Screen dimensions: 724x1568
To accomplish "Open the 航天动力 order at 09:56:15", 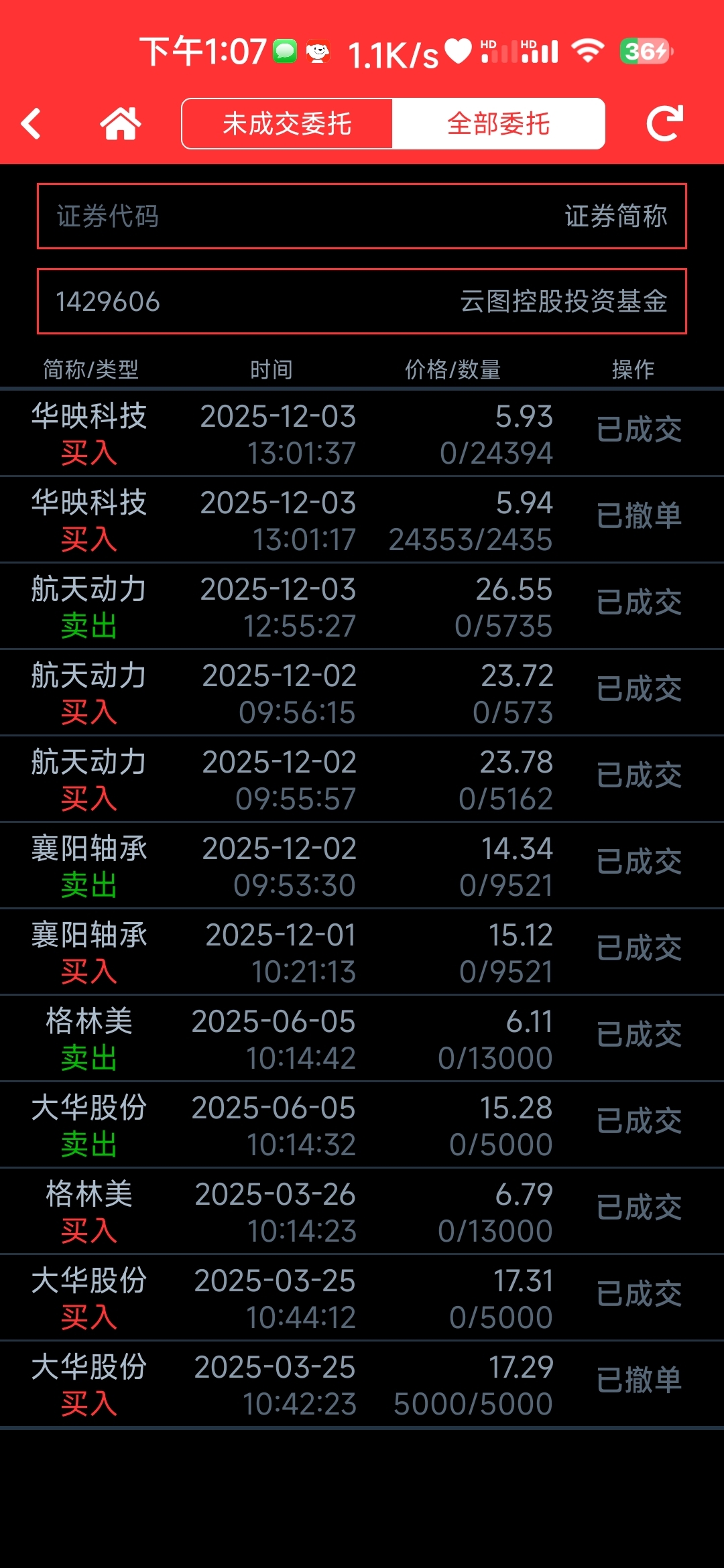I will pyautogui.click(x=362, y=693).
